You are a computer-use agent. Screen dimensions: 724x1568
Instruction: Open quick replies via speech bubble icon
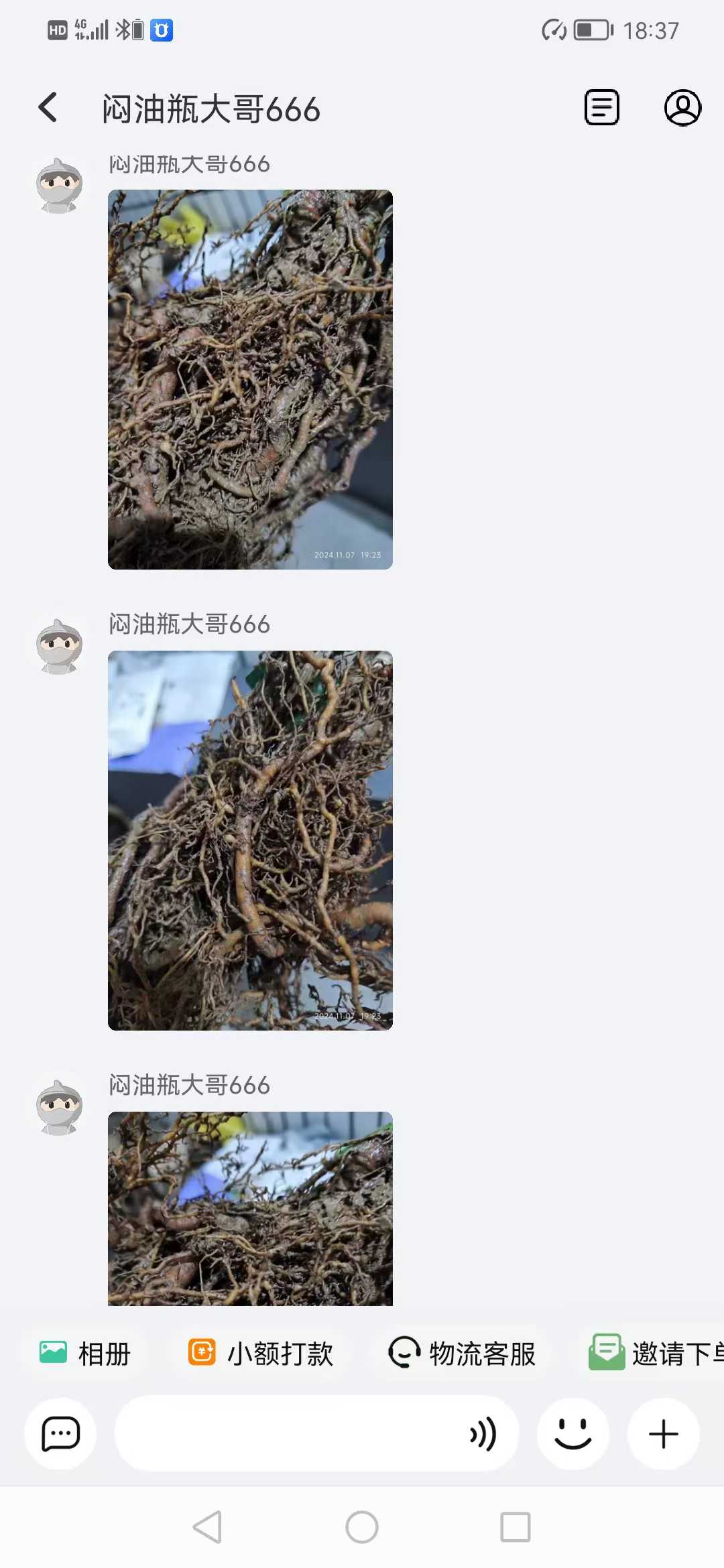click(x=60, y=1434)
